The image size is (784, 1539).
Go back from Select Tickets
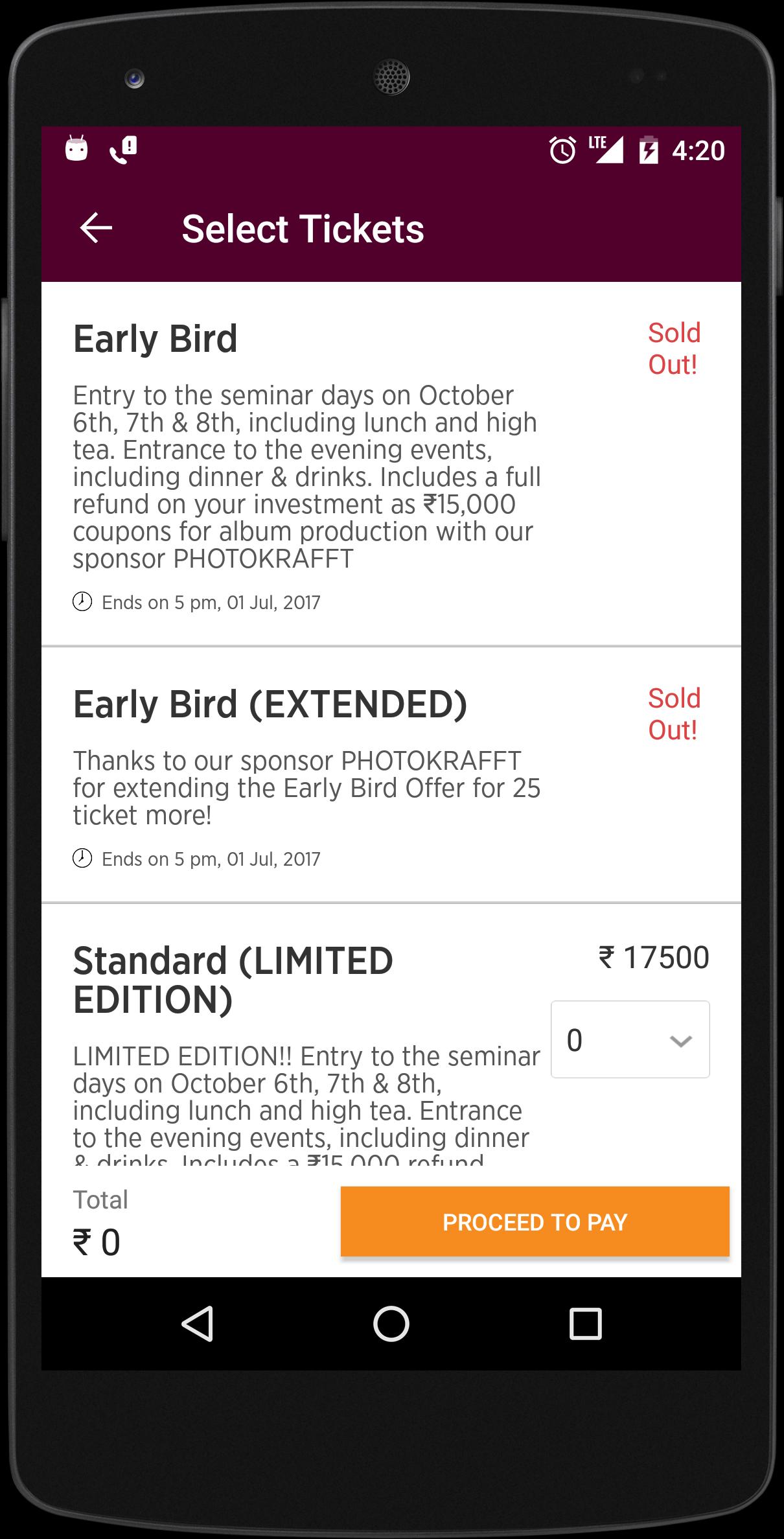pyautogui.click(x=96, y=228)
